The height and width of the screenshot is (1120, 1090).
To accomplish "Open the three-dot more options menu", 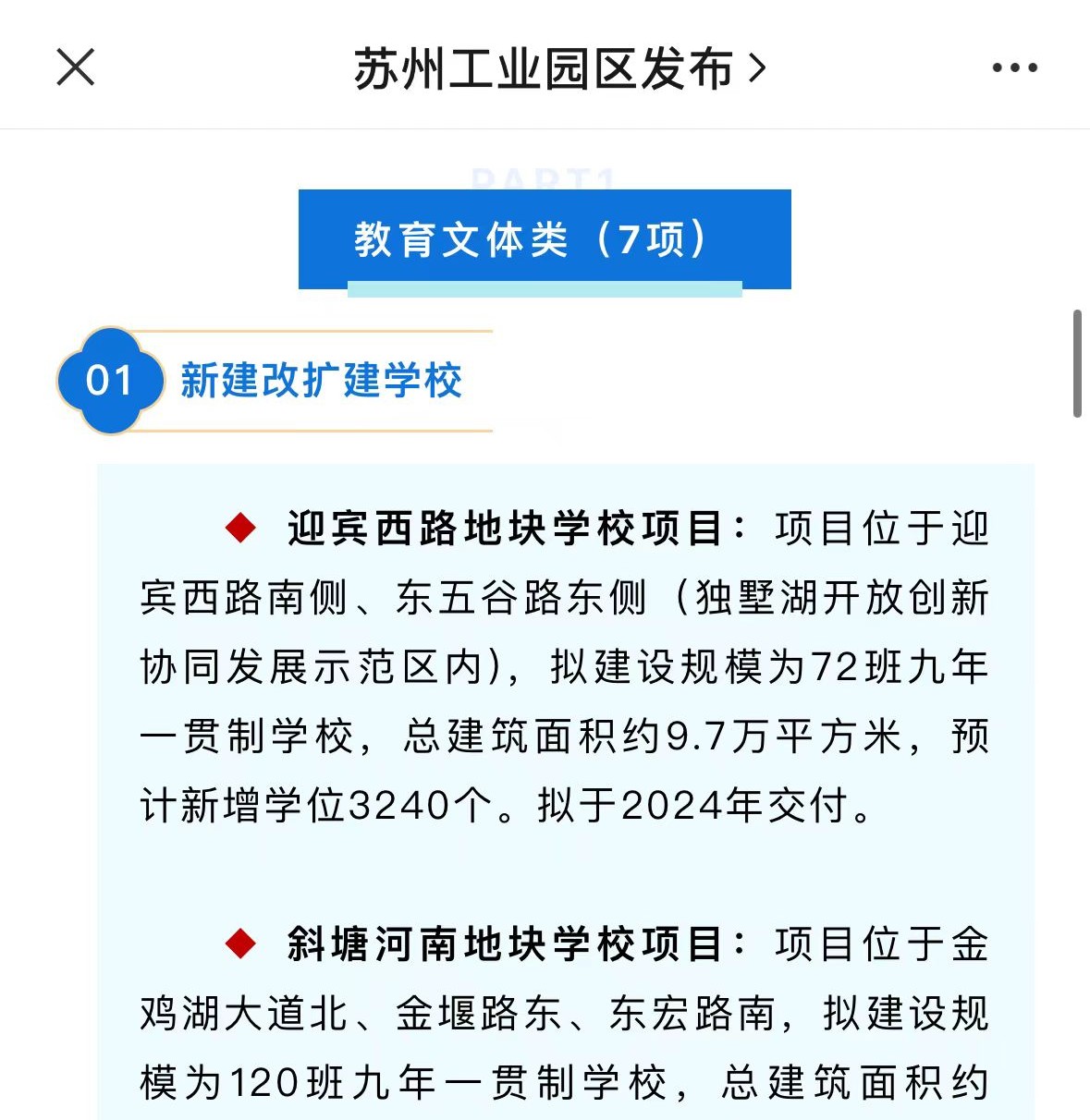I will pos(1014,67).
